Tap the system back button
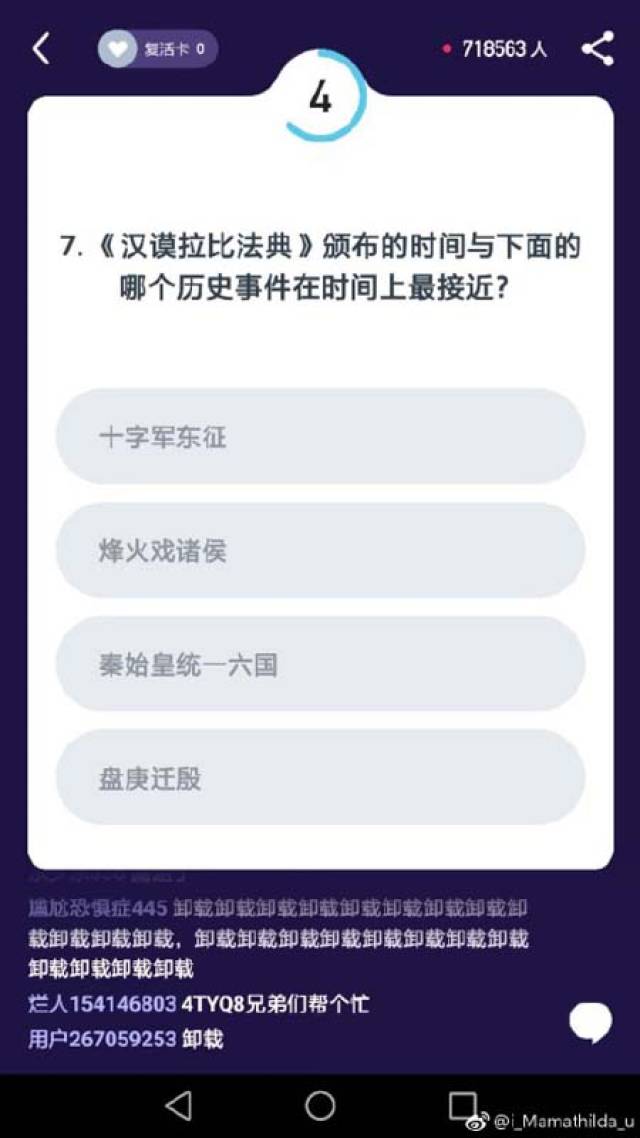This screenshot has height=1138, width=640. 178,1105
